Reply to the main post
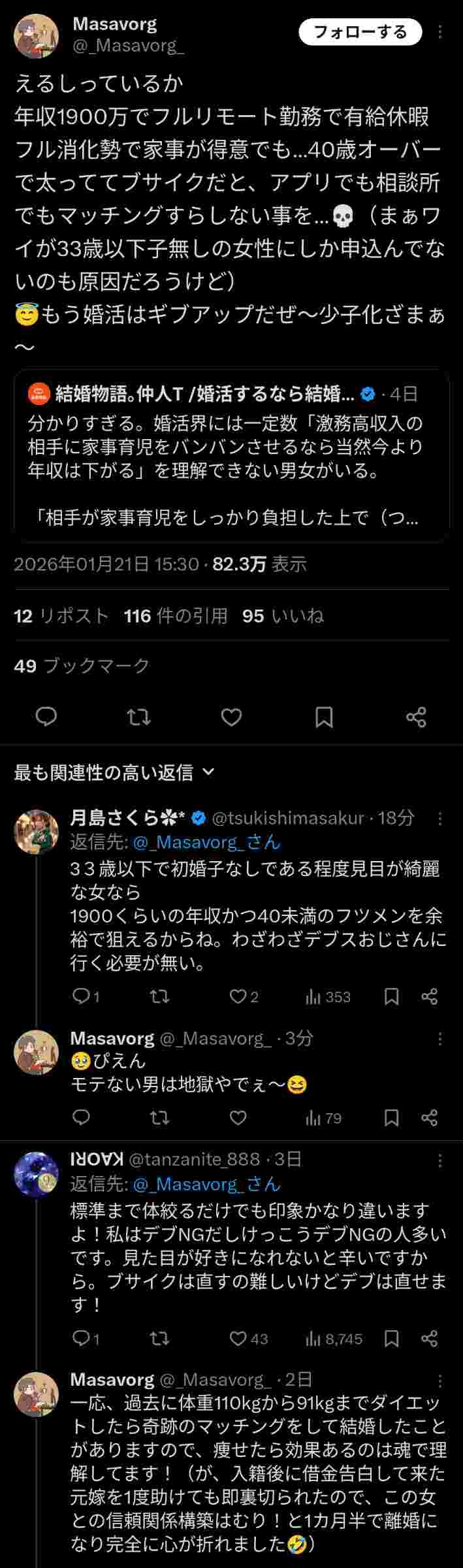The width and height of the screenshot is (463, 1568). [46, 717]
